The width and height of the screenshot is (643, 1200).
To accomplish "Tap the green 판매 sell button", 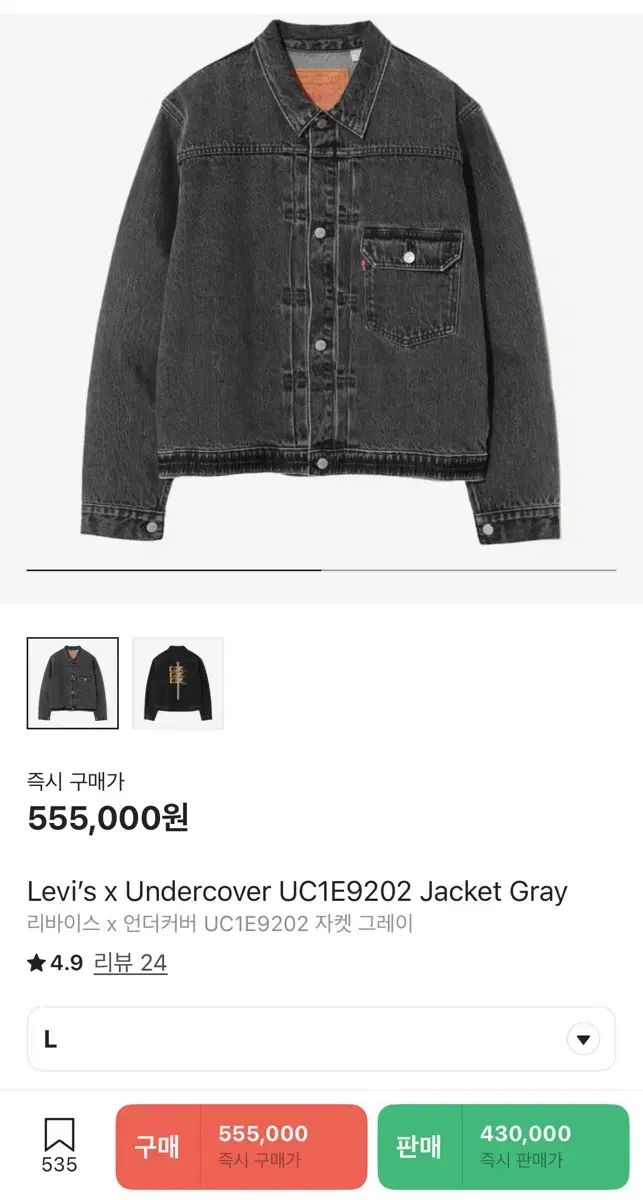I will pyautogui.click(x=503, y=1146).
